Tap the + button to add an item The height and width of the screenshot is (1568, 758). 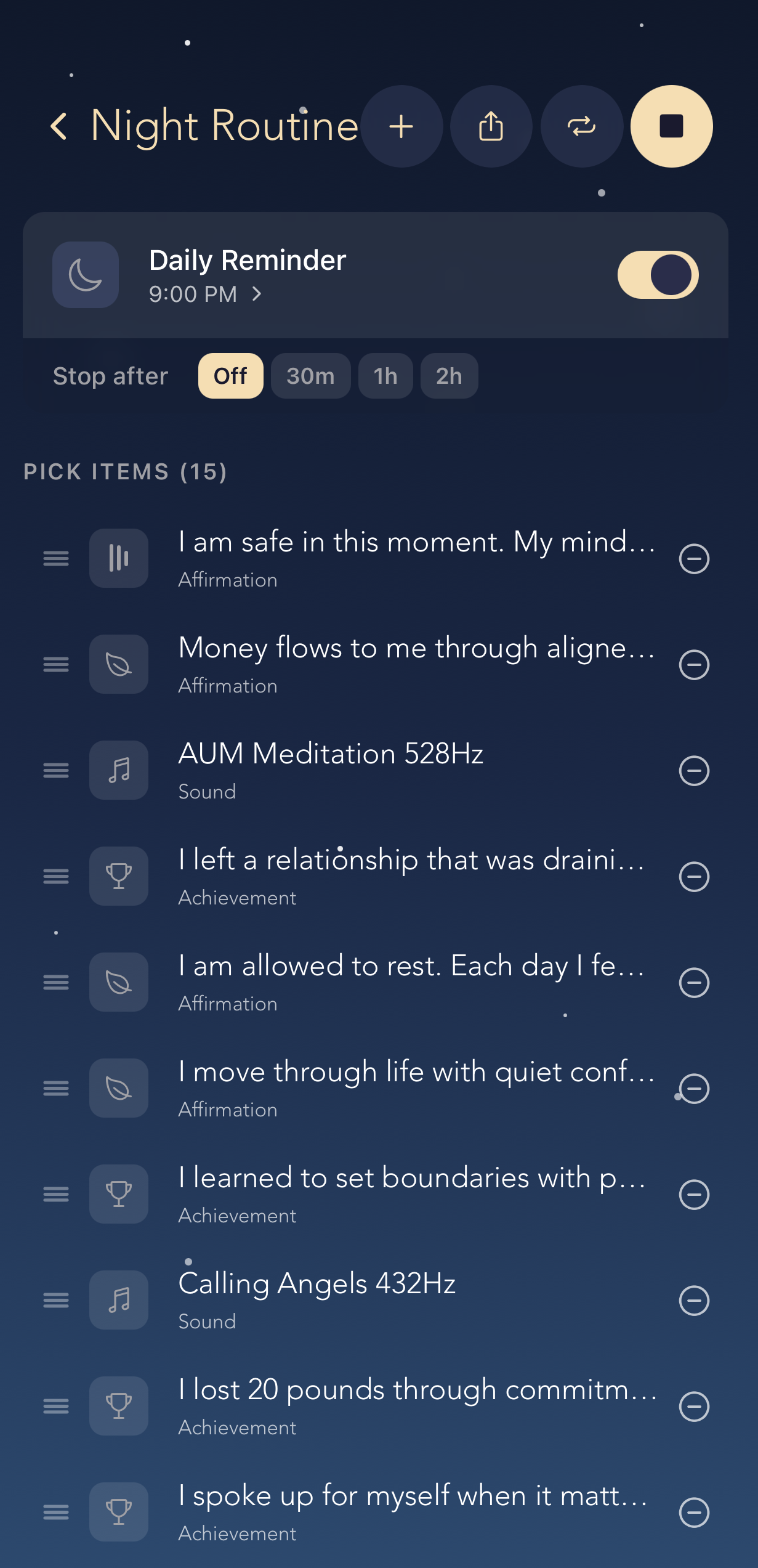[401, 126]
